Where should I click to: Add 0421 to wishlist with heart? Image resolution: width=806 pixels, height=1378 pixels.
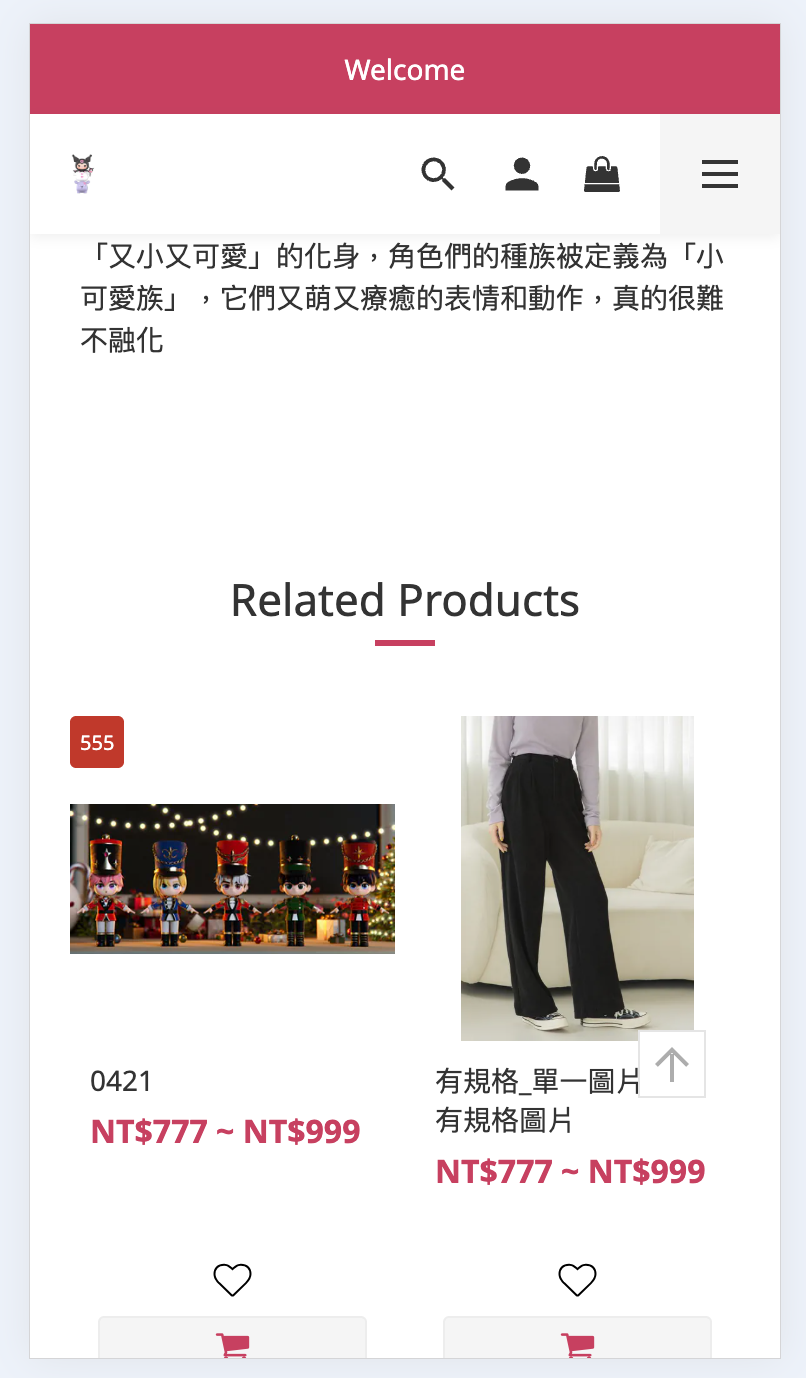232,1280
